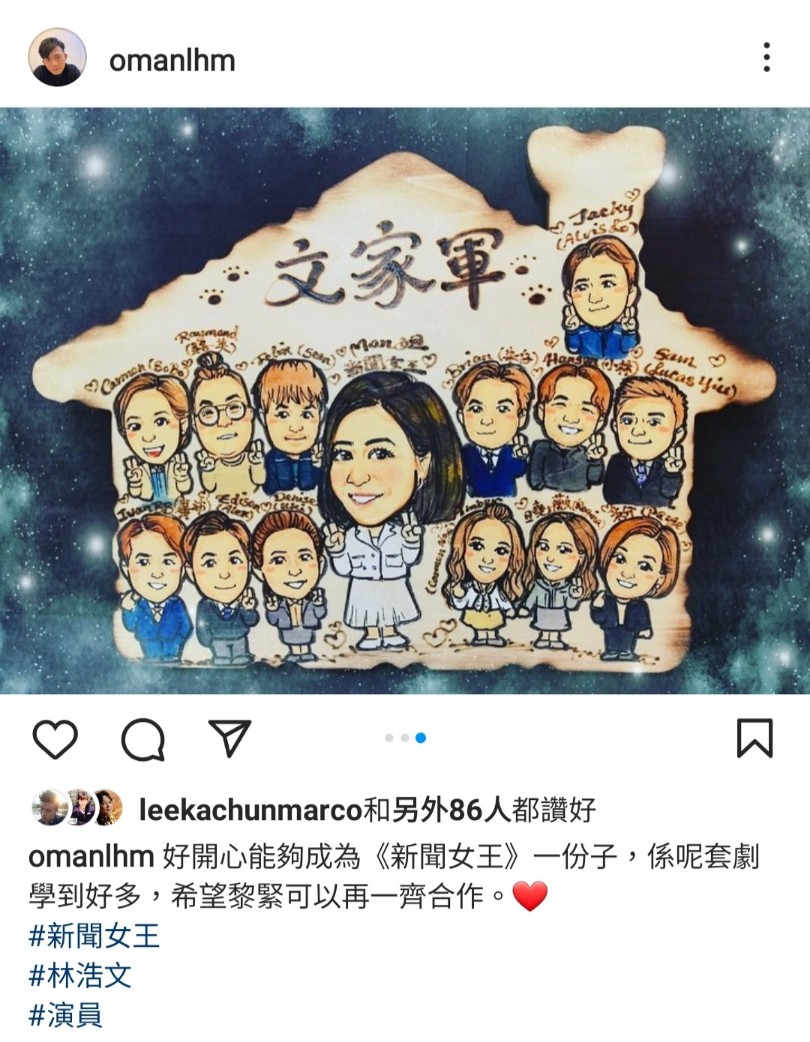Like this post with the heart icon
810x1042 pixels.
[55, 738]
